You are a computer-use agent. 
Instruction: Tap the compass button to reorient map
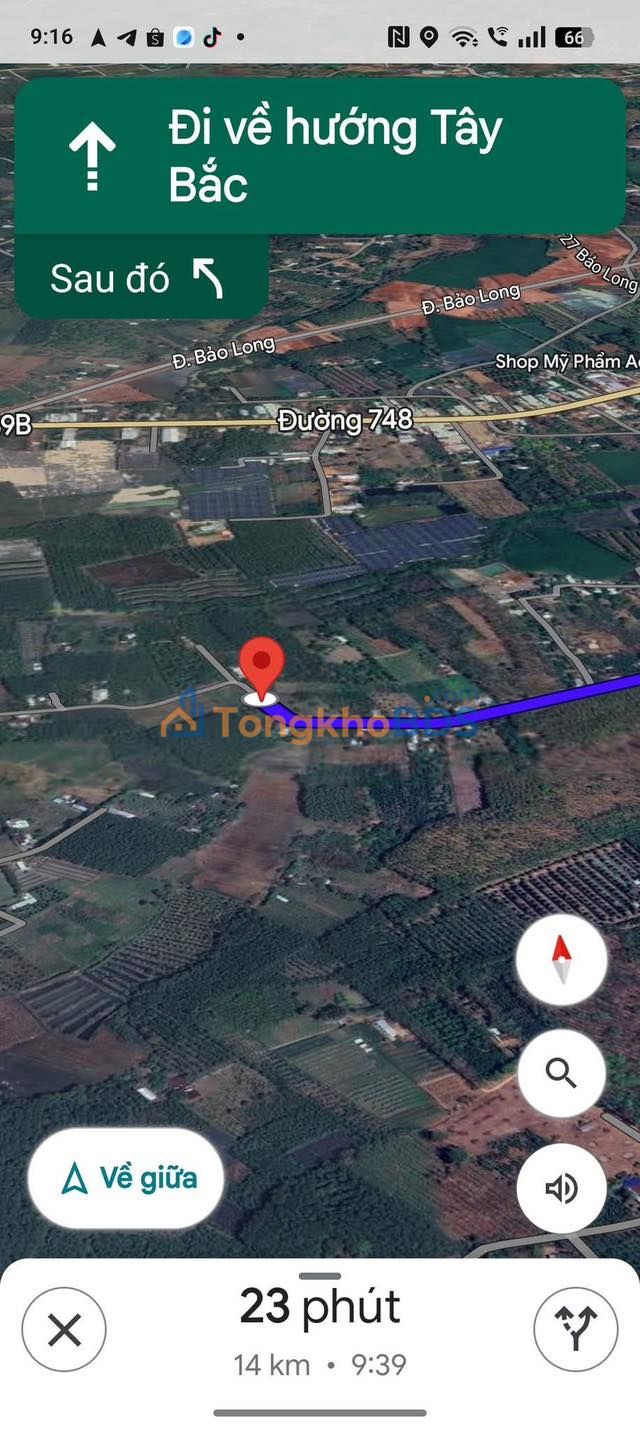pos(561,959)
